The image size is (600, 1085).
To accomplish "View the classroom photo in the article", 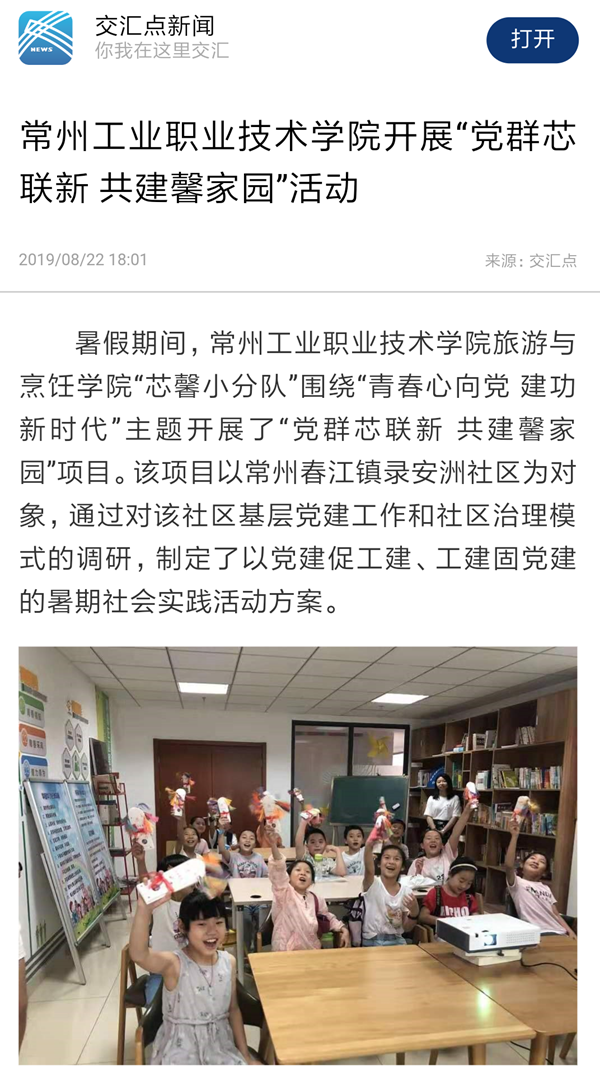I will pos(298,855).
